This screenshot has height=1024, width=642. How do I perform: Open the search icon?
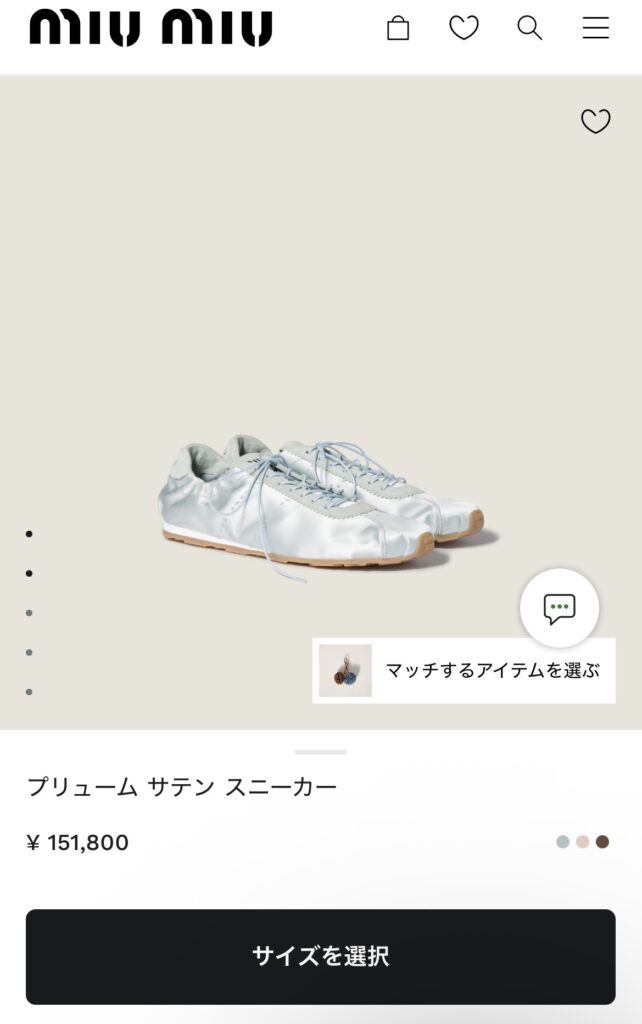[x=529, y=28]
